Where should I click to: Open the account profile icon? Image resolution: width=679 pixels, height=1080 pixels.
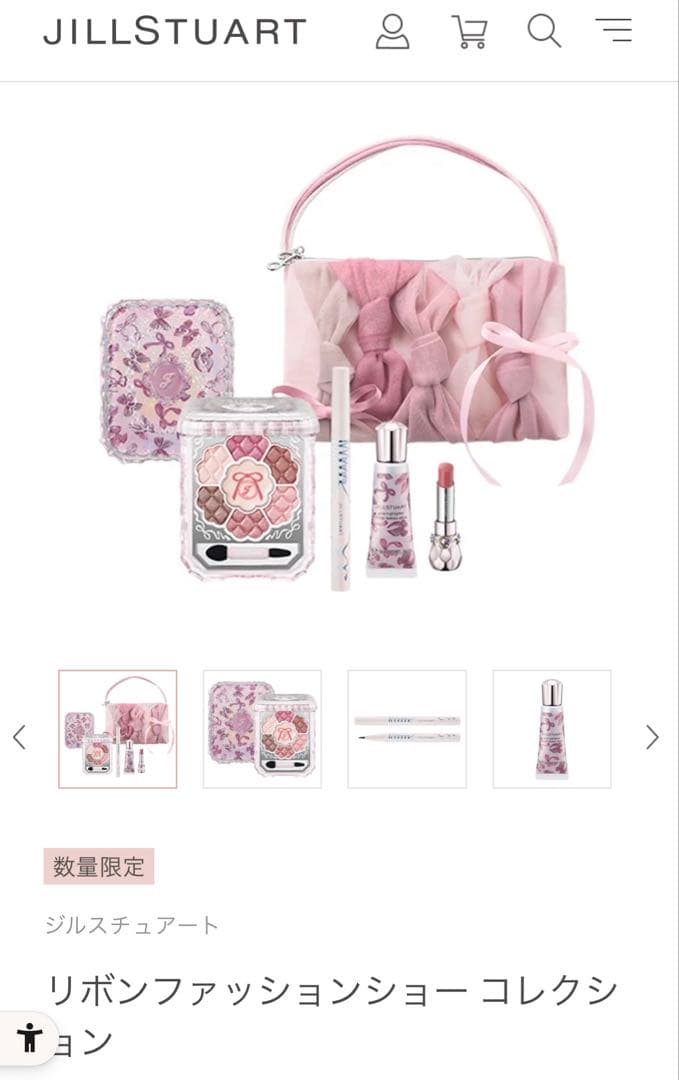pyautogui.click(x=393, y=31)
